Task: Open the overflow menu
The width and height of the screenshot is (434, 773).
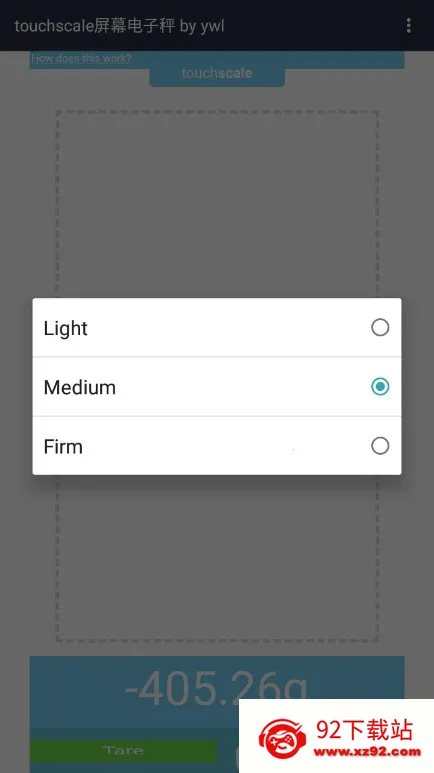Action: (408, 26)
